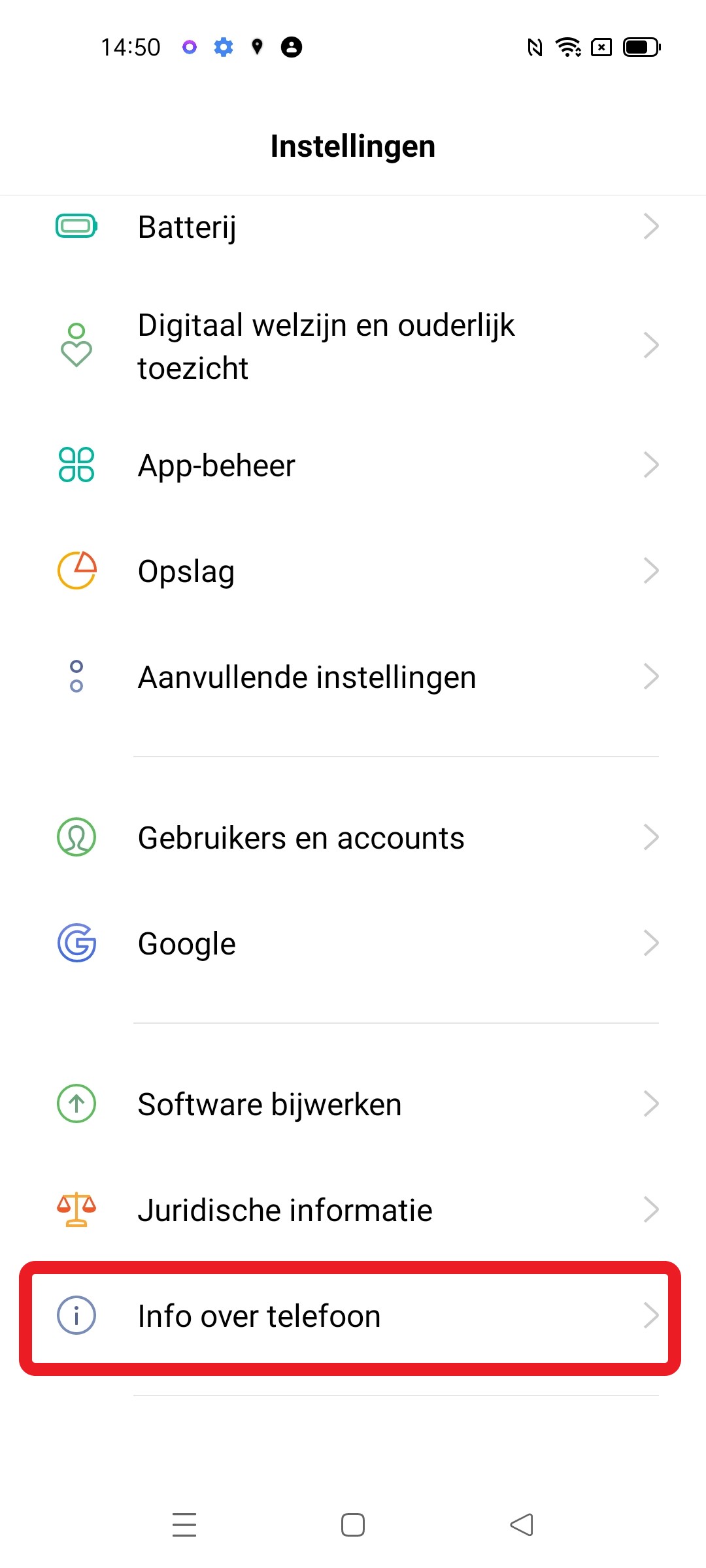Open Info over telefoon
The width and height of the screenshot is (706, 1568).
click(353, 1316)
